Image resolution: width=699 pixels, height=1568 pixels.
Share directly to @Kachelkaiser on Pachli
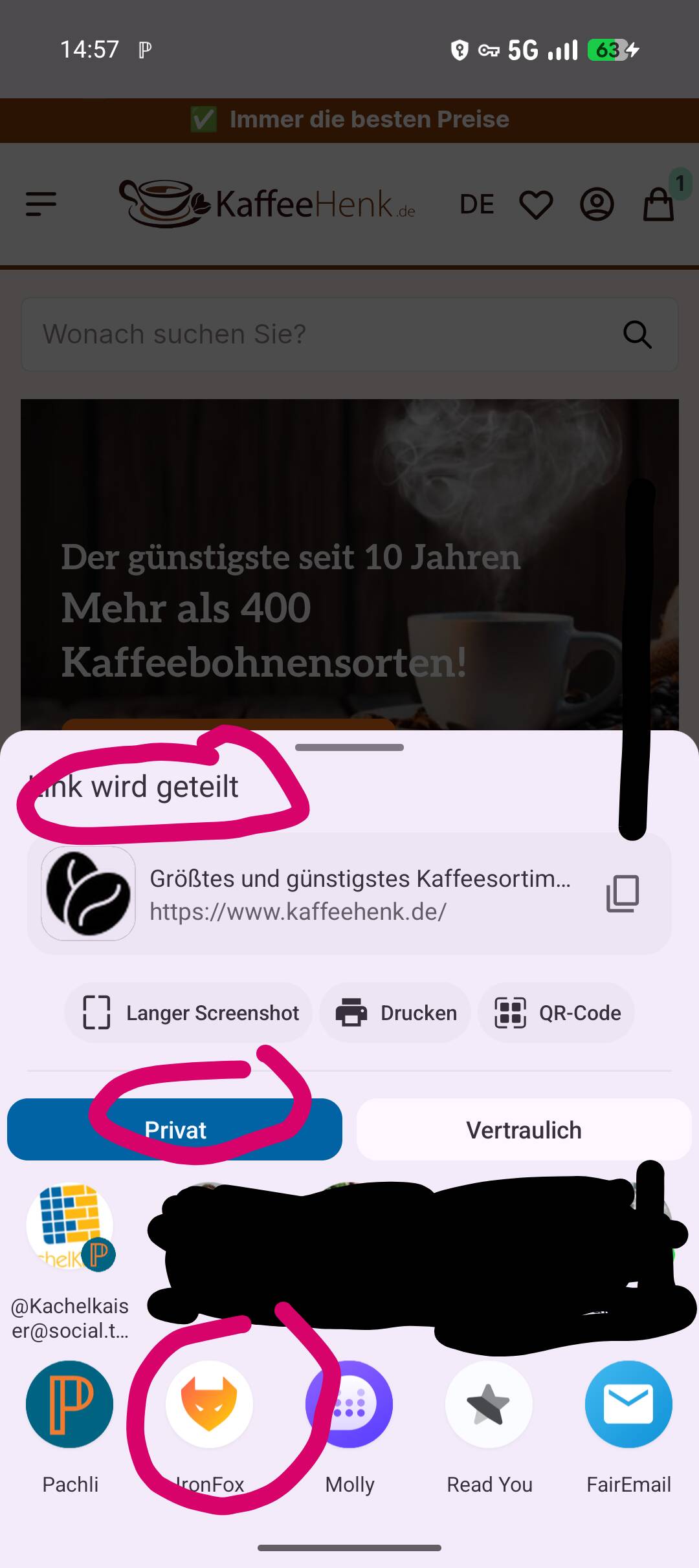[x=70, y=1229]
